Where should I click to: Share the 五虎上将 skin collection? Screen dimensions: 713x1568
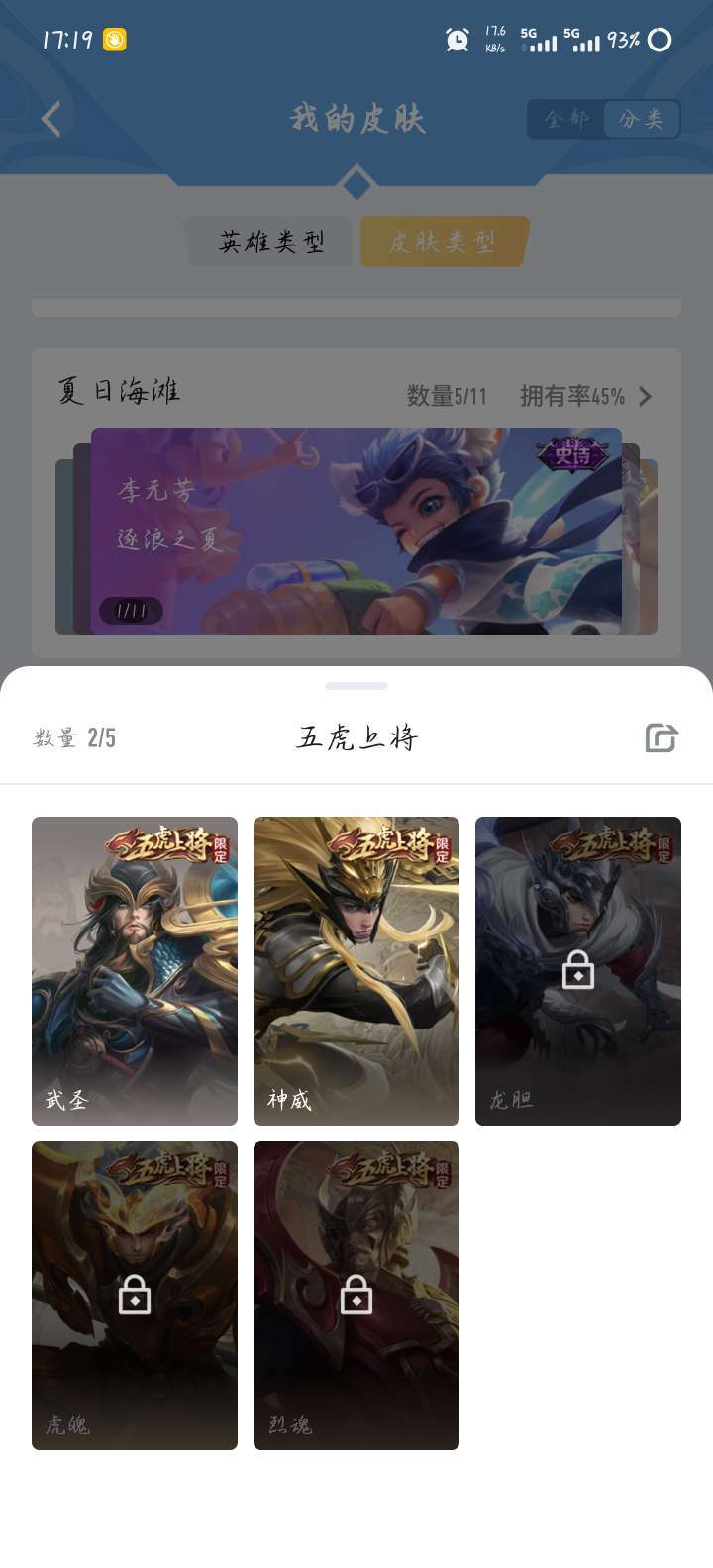661,738
